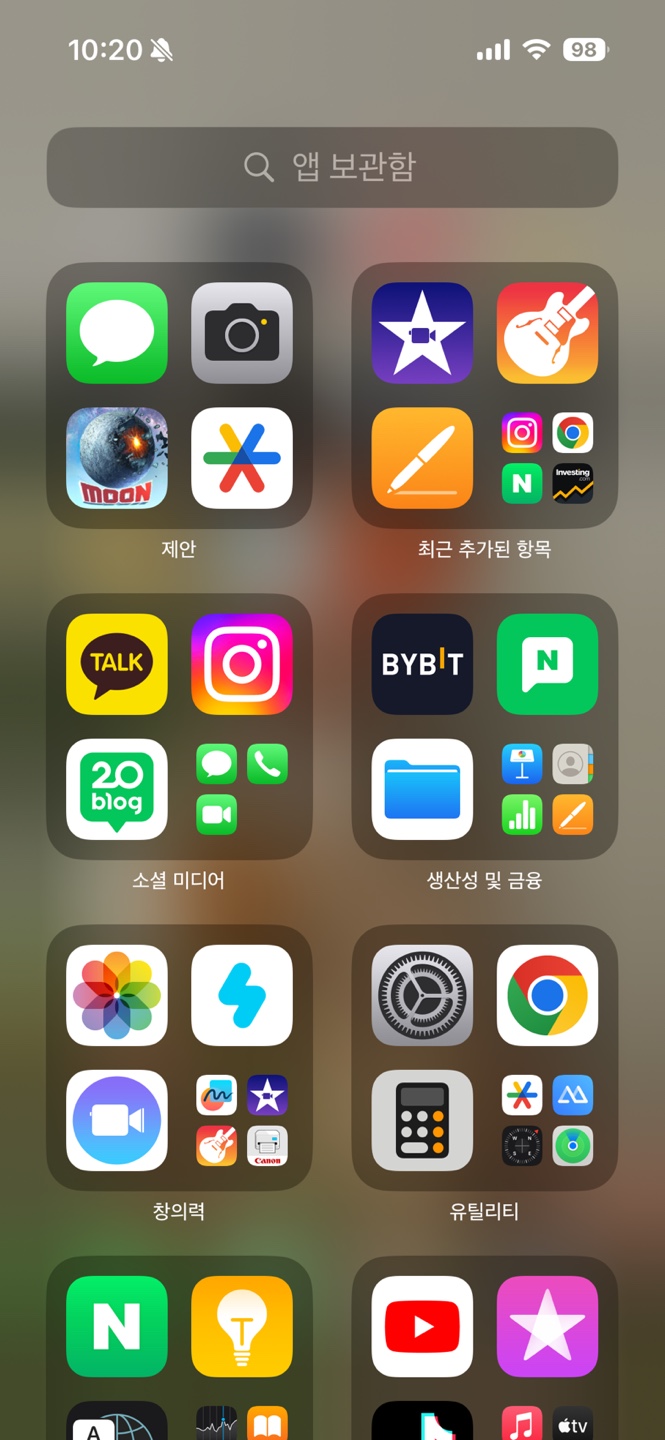Open the GarageBand app

pyautogui.click(x=547, y=333)
